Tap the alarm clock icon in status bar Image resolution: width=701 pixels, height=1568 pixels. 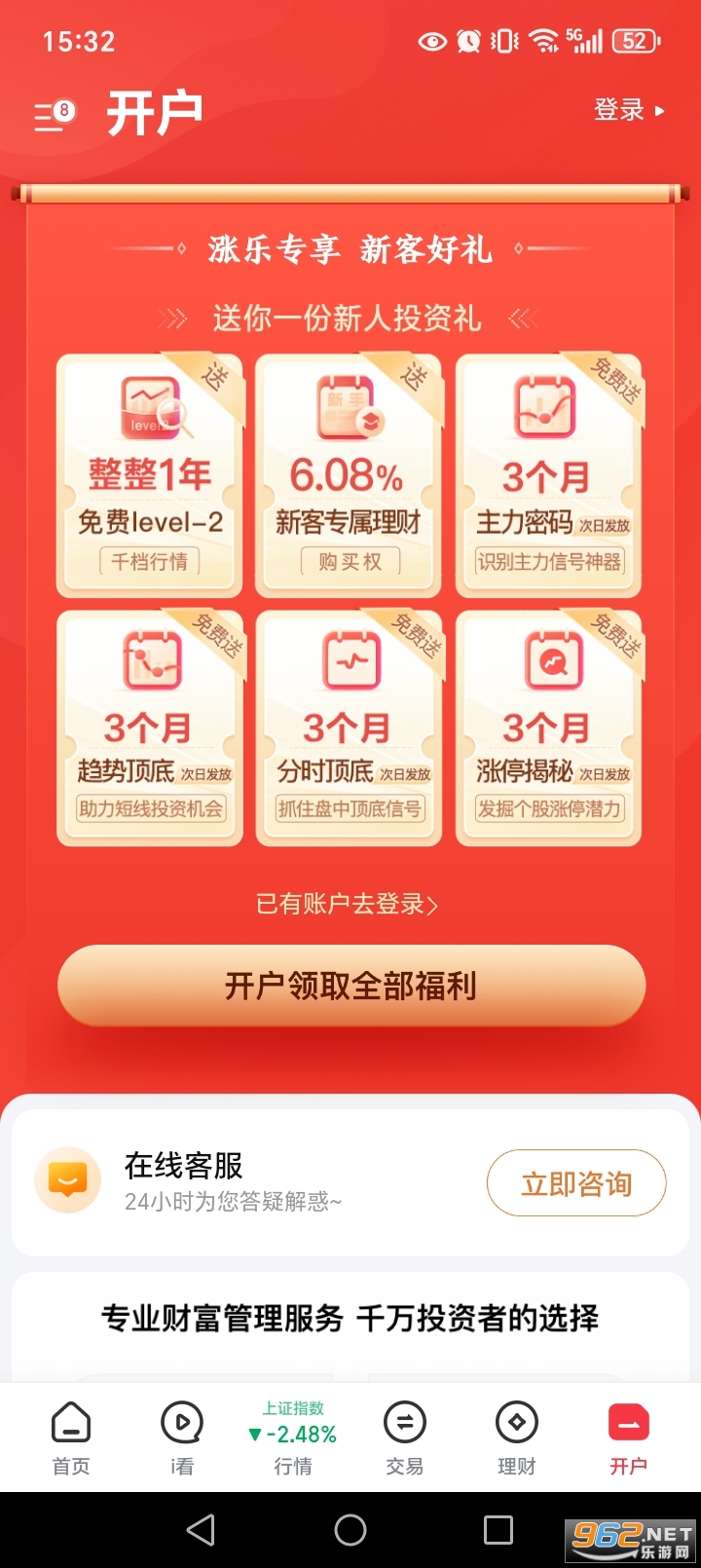tap(467, 40)
